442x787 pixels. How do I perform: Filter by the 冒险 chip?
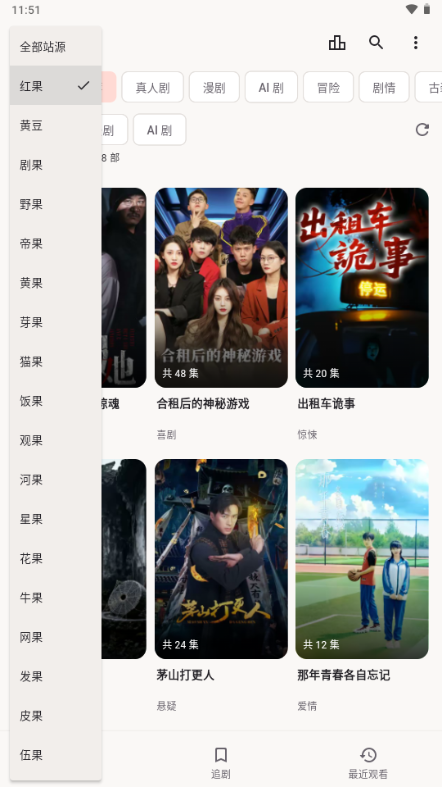click(x=329, y=87)
